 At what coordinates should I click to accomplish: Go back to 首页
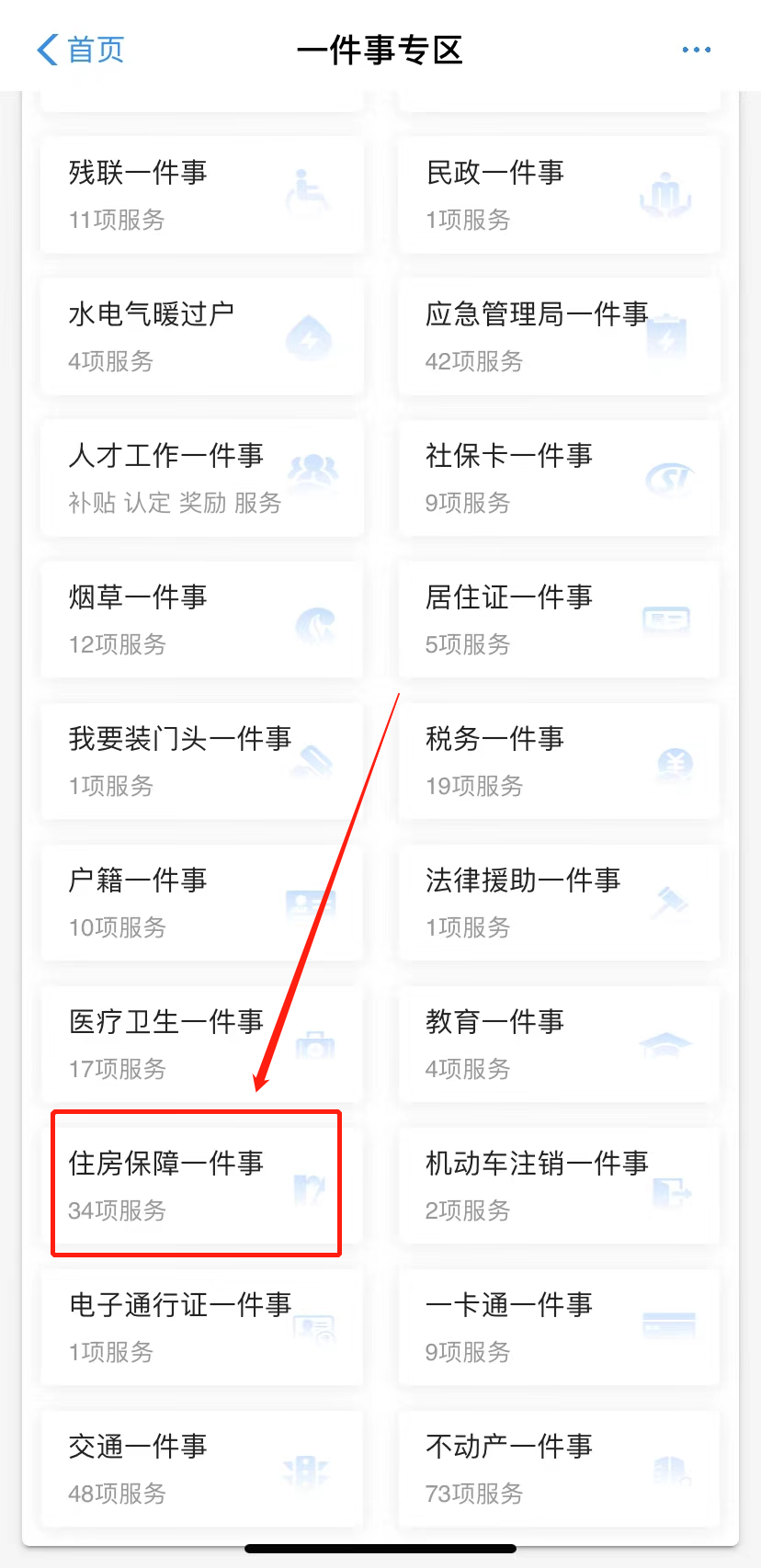(x=81, y=50)
